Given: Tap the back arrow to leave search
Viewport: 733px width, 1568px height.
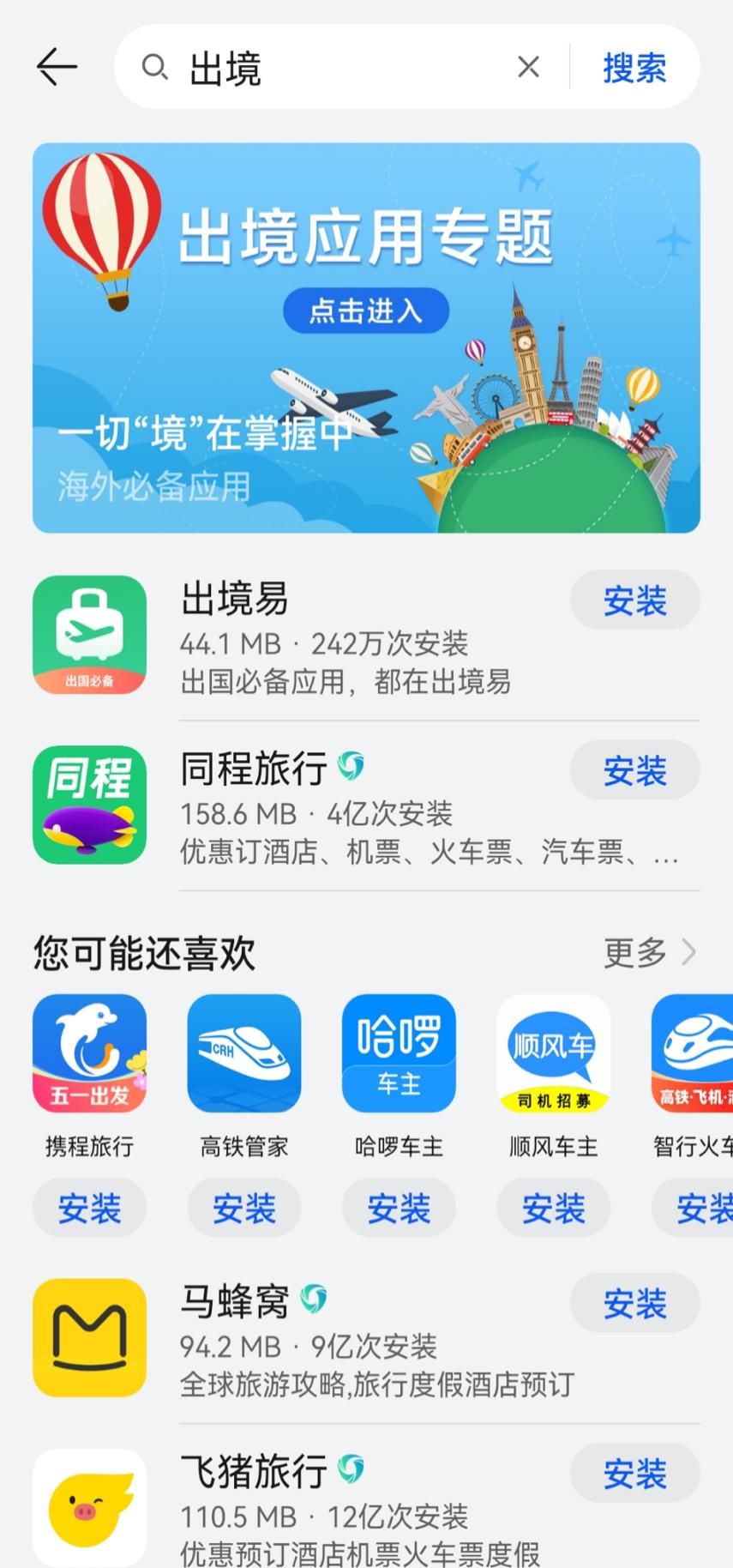Looking at the screenshot, I should (x=56, y=67).
